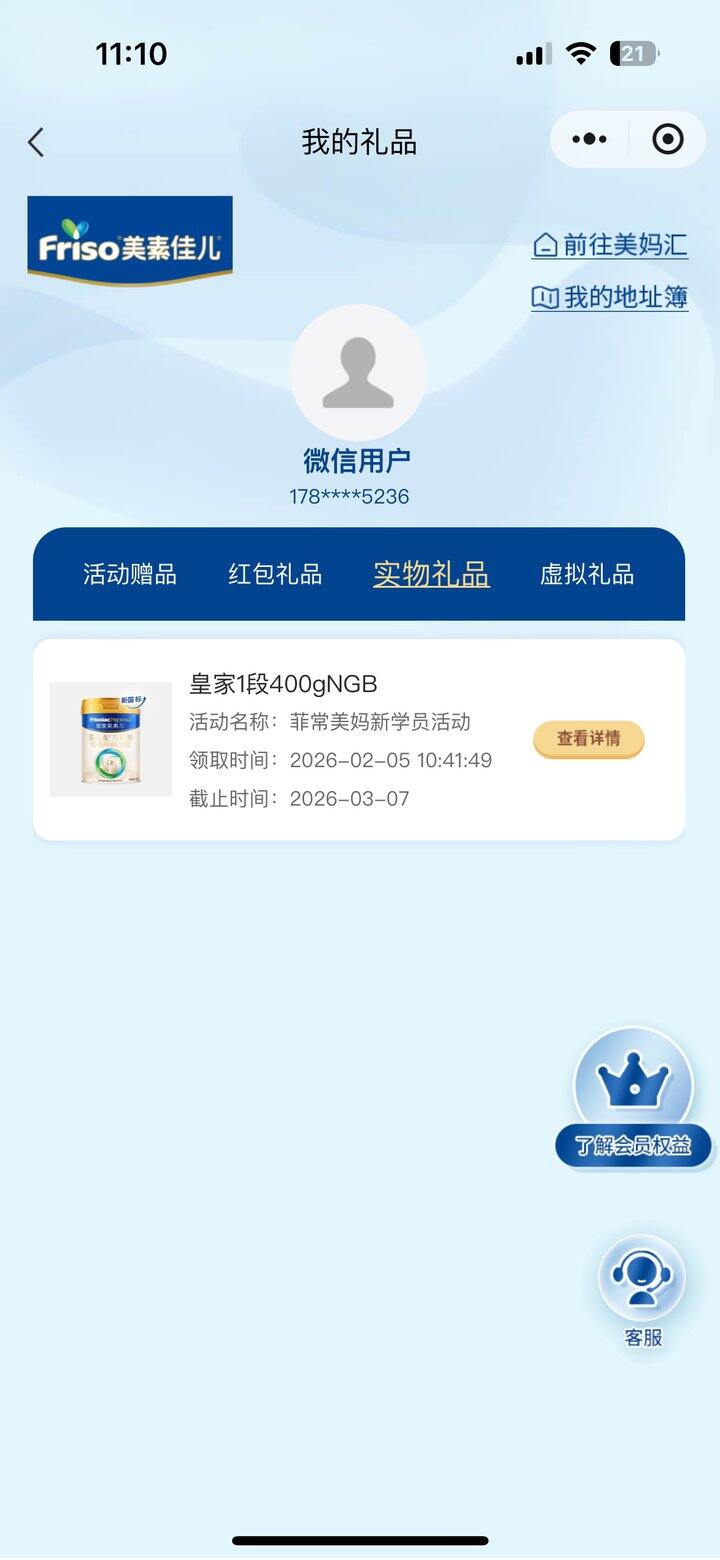Contact 客服 customer service
The image size is (720, 1560).
[642, 1290]
